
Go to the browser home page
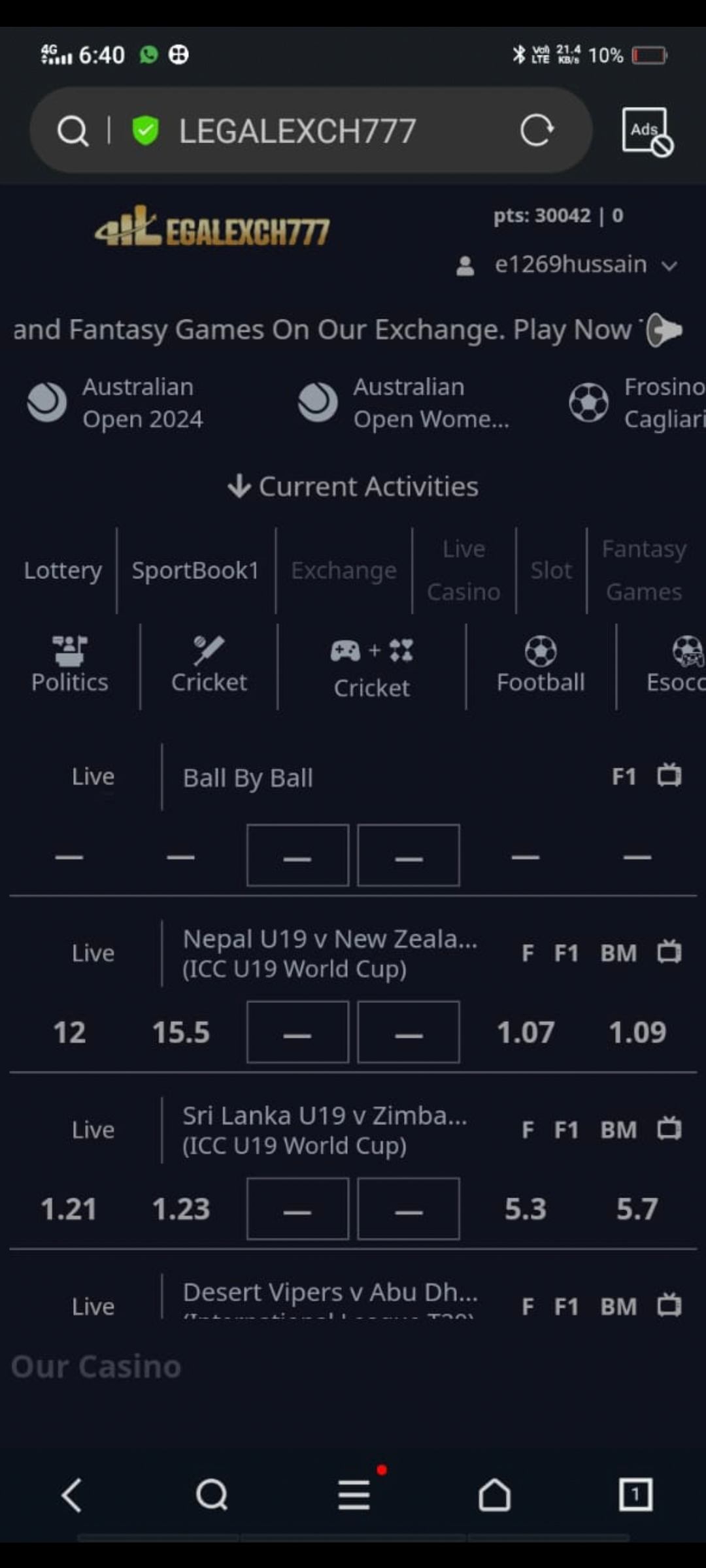[x=494, y=1495]
